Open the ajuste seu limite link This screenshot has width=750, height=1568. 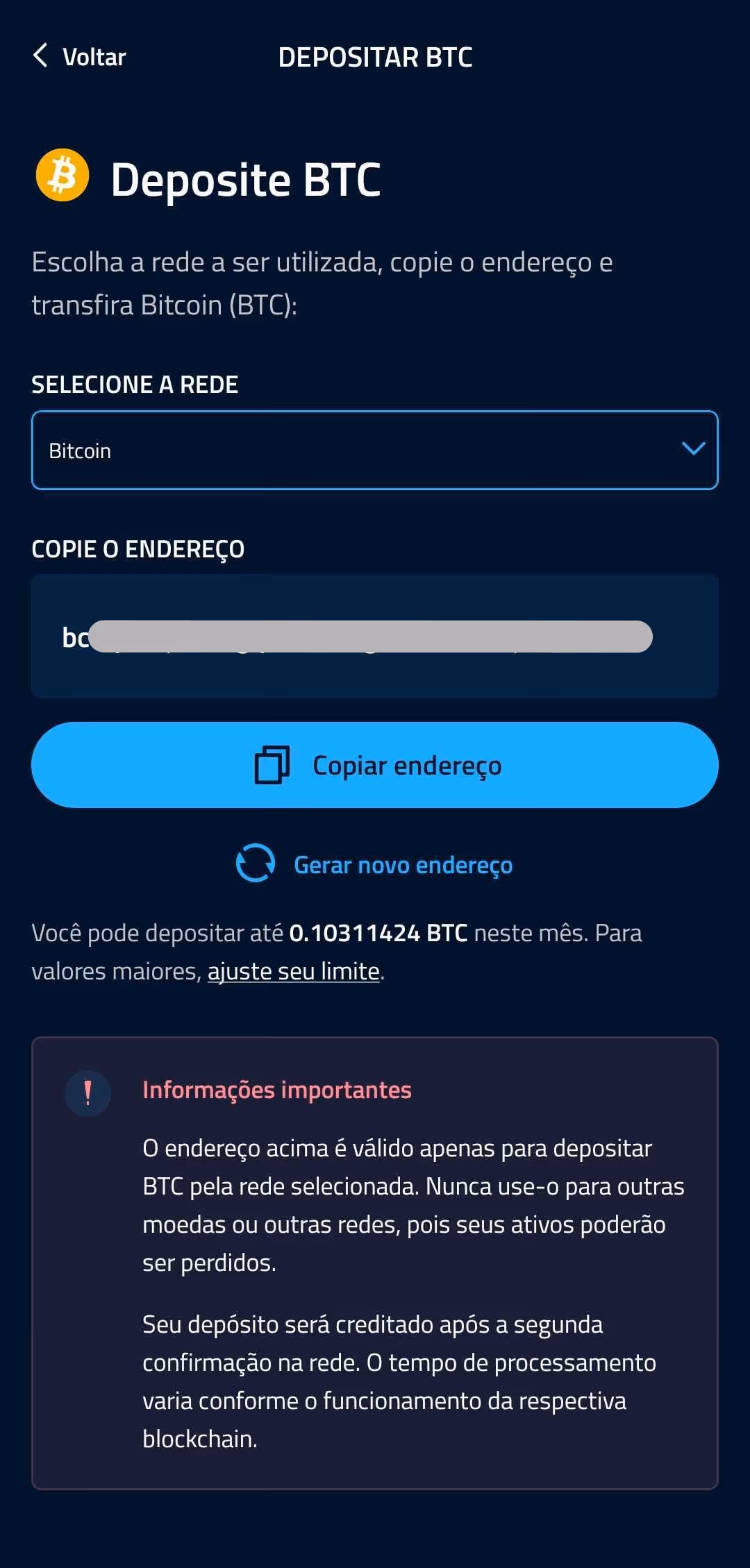point(294,971)
